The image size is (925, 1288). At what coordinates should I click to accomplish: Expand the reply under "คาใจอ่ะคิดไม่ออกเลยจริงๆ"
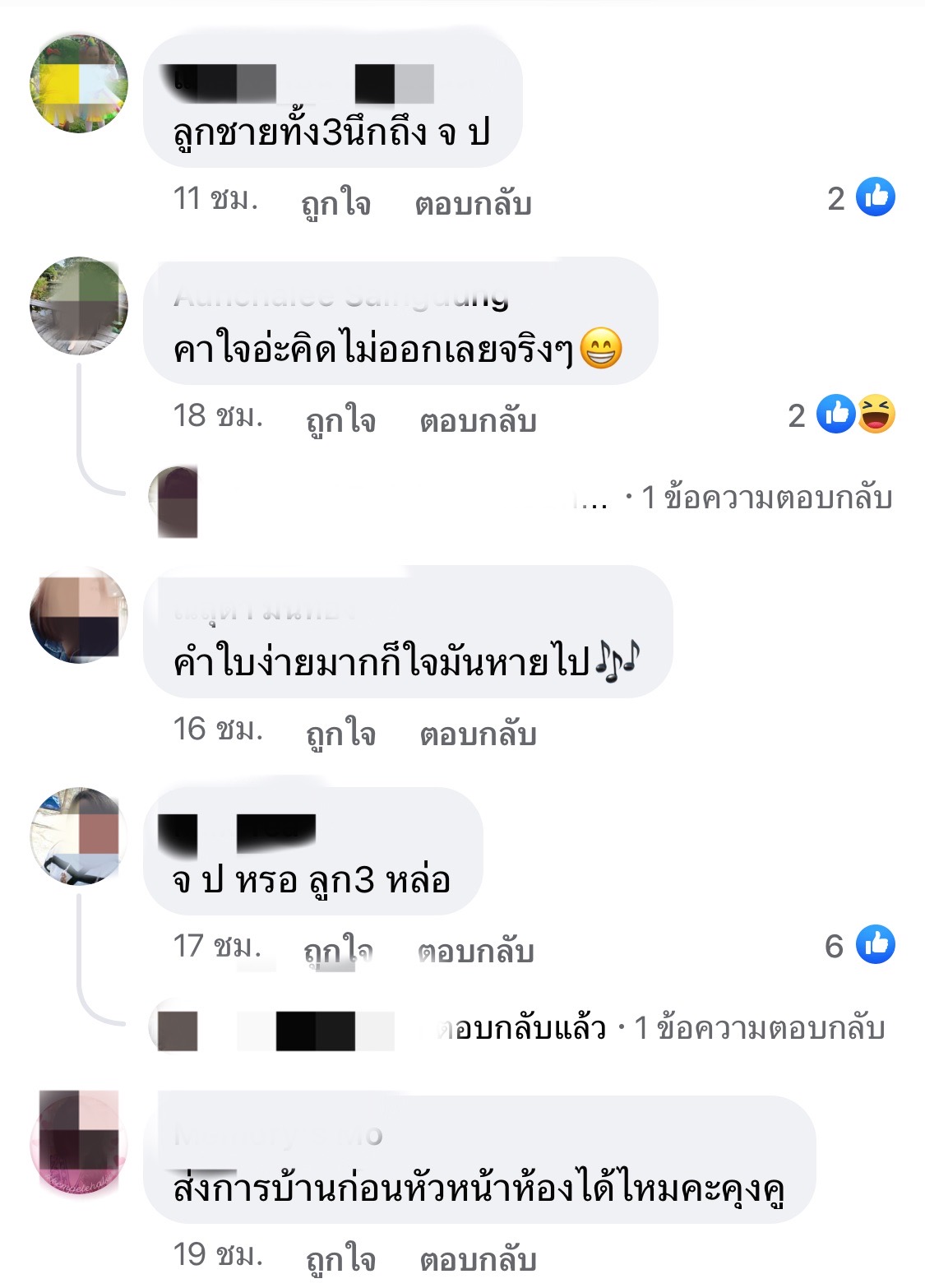[x=766, y=498]
